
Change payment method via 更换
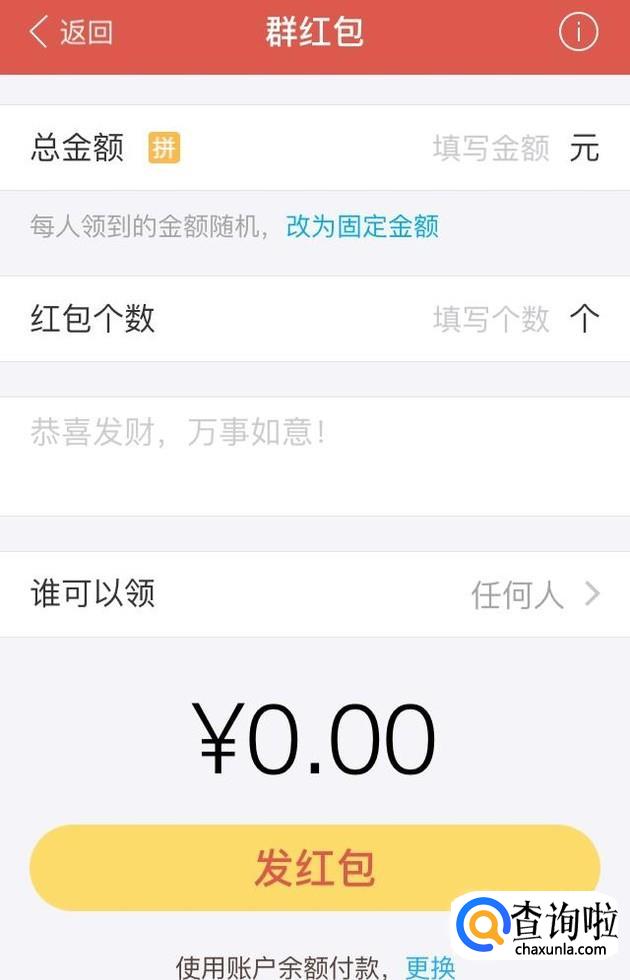point(430,966)
